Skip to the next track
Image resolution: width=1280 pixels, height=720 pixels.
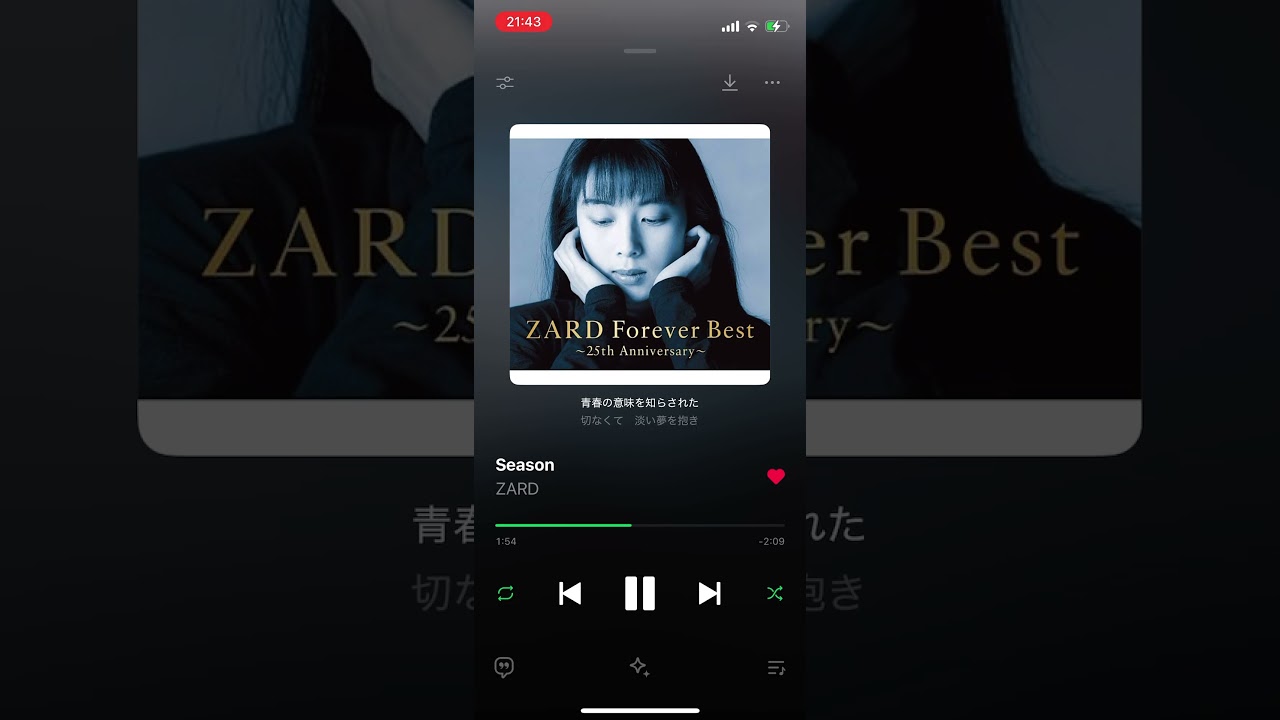pos(709,593)
